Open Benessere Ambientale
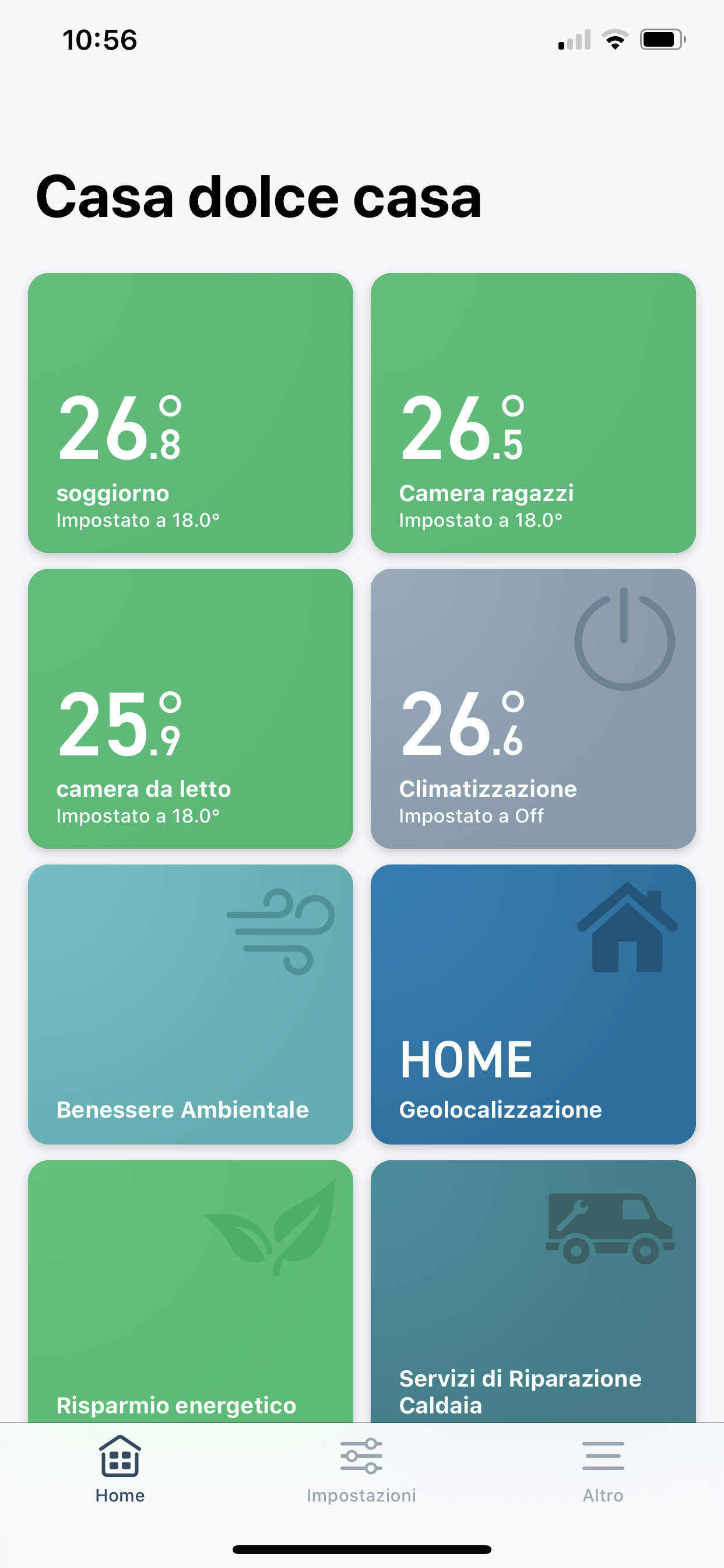The image size is (724, 1568). 191,1005
